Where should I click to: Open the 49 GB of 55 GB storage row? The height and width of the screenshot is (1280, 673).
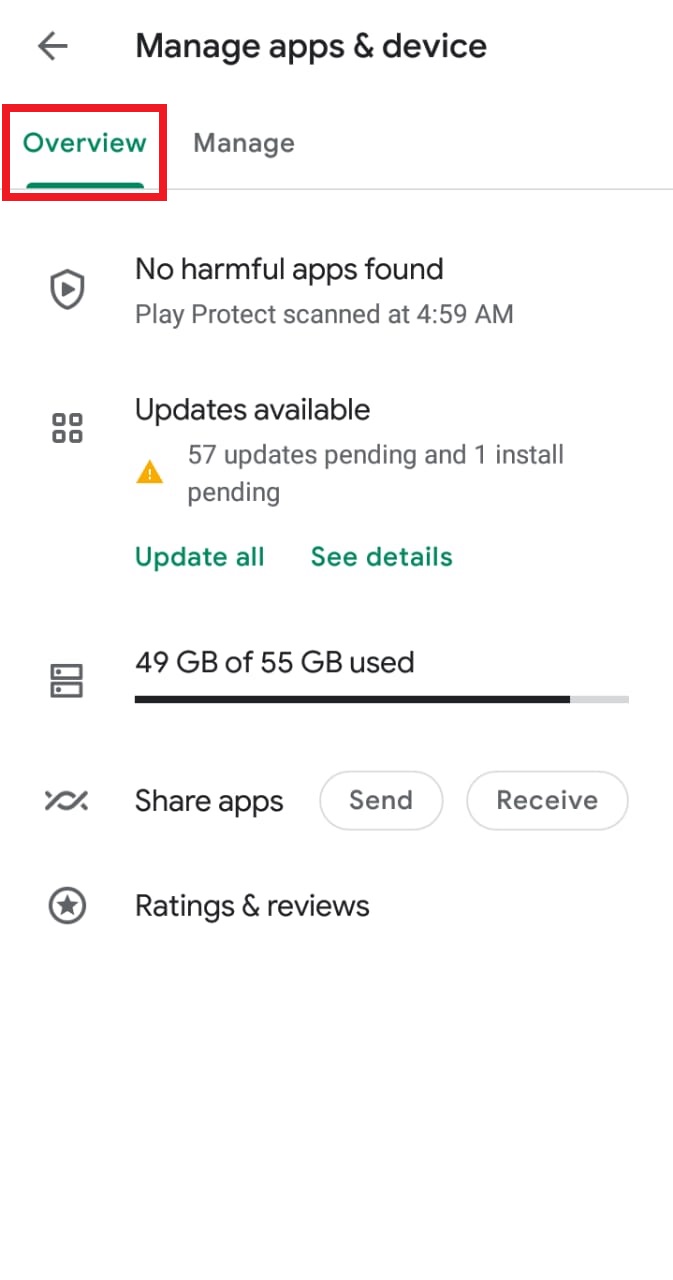336,680
